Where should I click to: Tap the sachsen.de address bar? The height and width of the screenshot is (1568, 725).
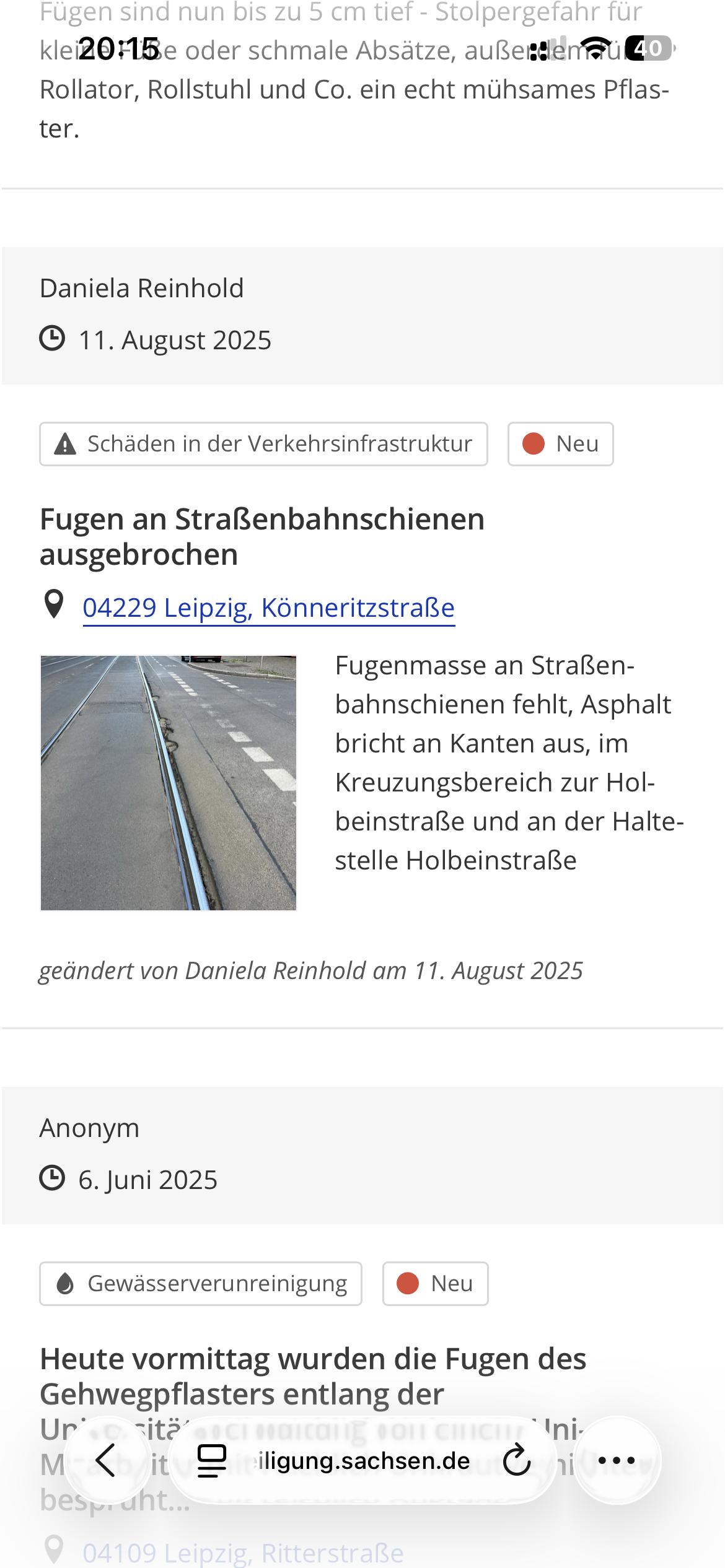pyautogui.click(x=363, y=1460)
